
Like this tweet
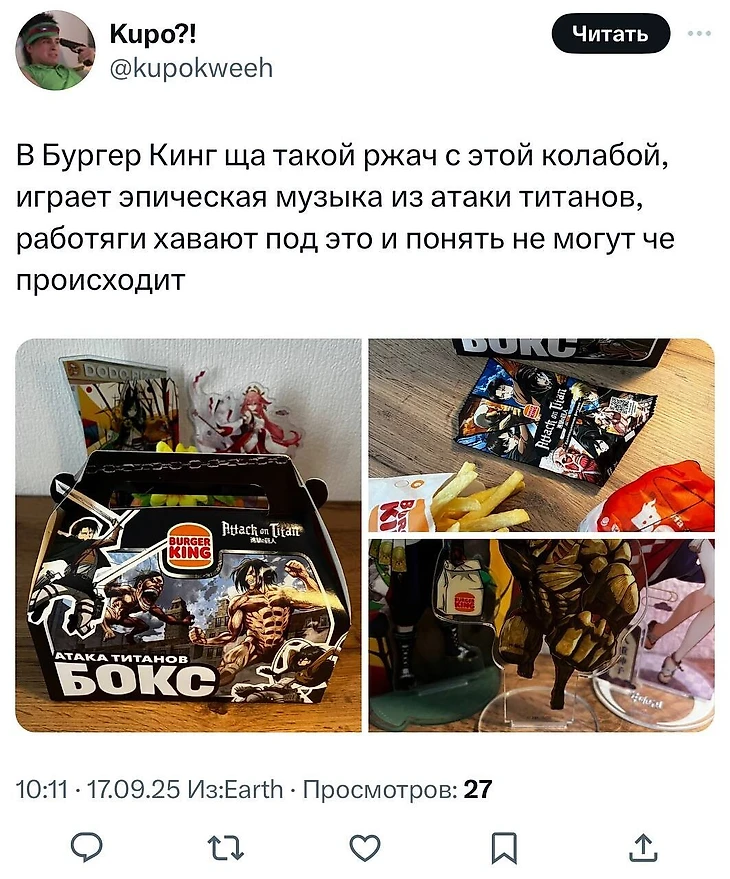(364, 848)
